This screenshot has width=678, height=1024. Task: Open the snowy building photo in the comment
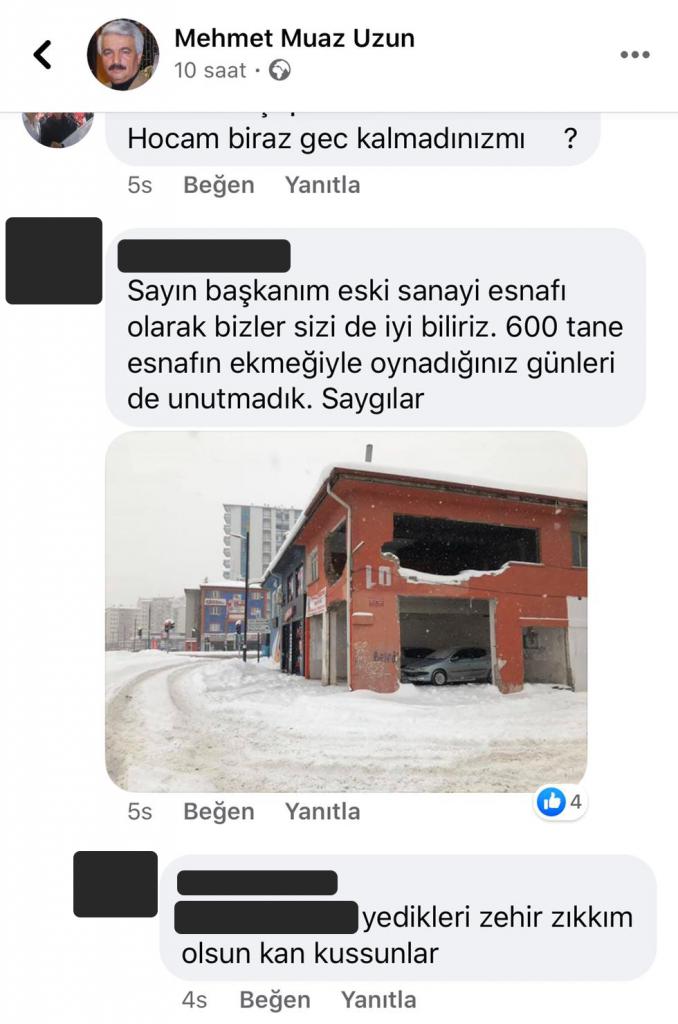tap(346, 611)
